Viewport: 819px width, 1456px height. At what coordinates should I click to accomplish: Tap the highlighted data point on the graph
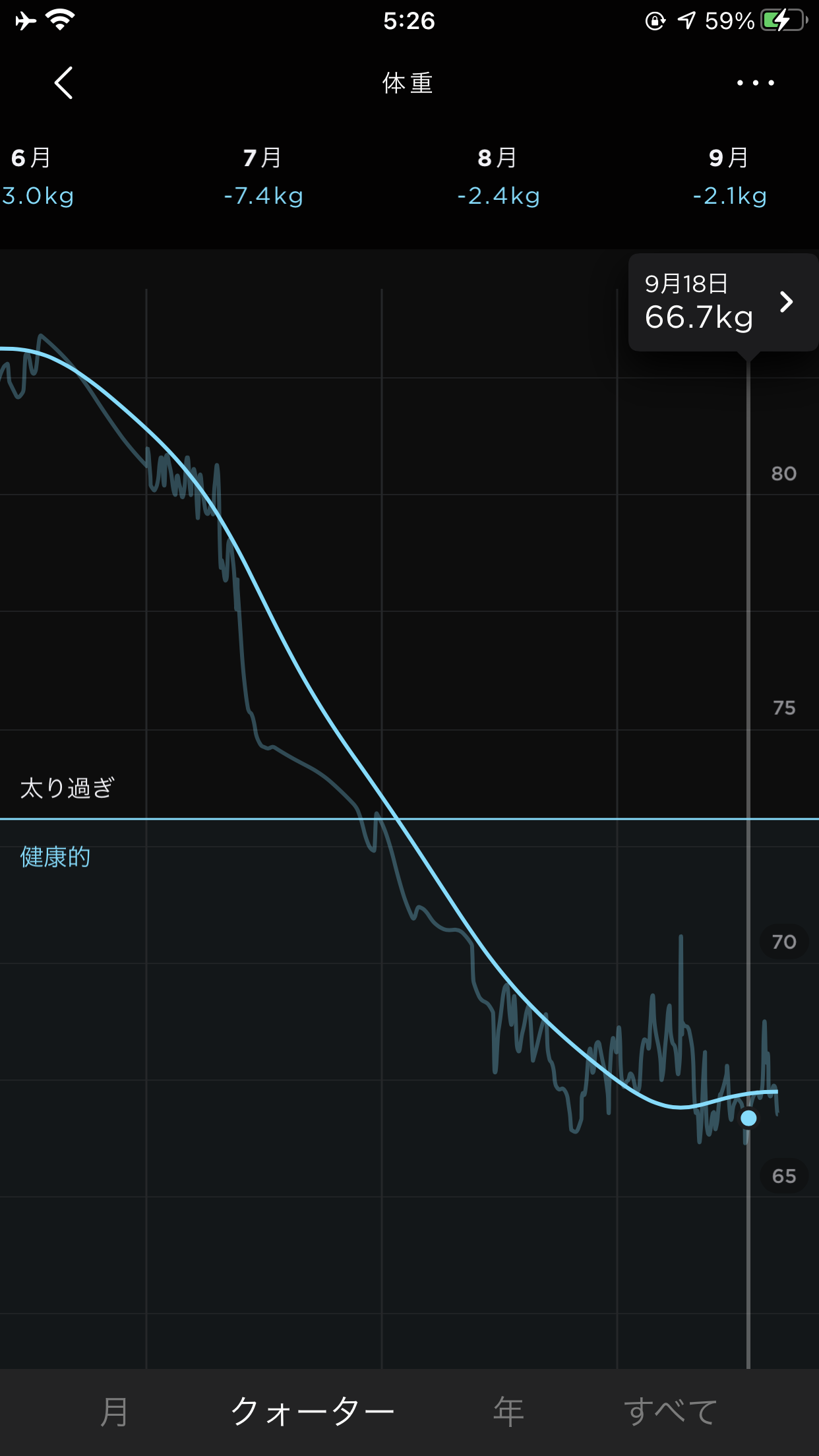pyautogui.click(x=748, y=1118)
